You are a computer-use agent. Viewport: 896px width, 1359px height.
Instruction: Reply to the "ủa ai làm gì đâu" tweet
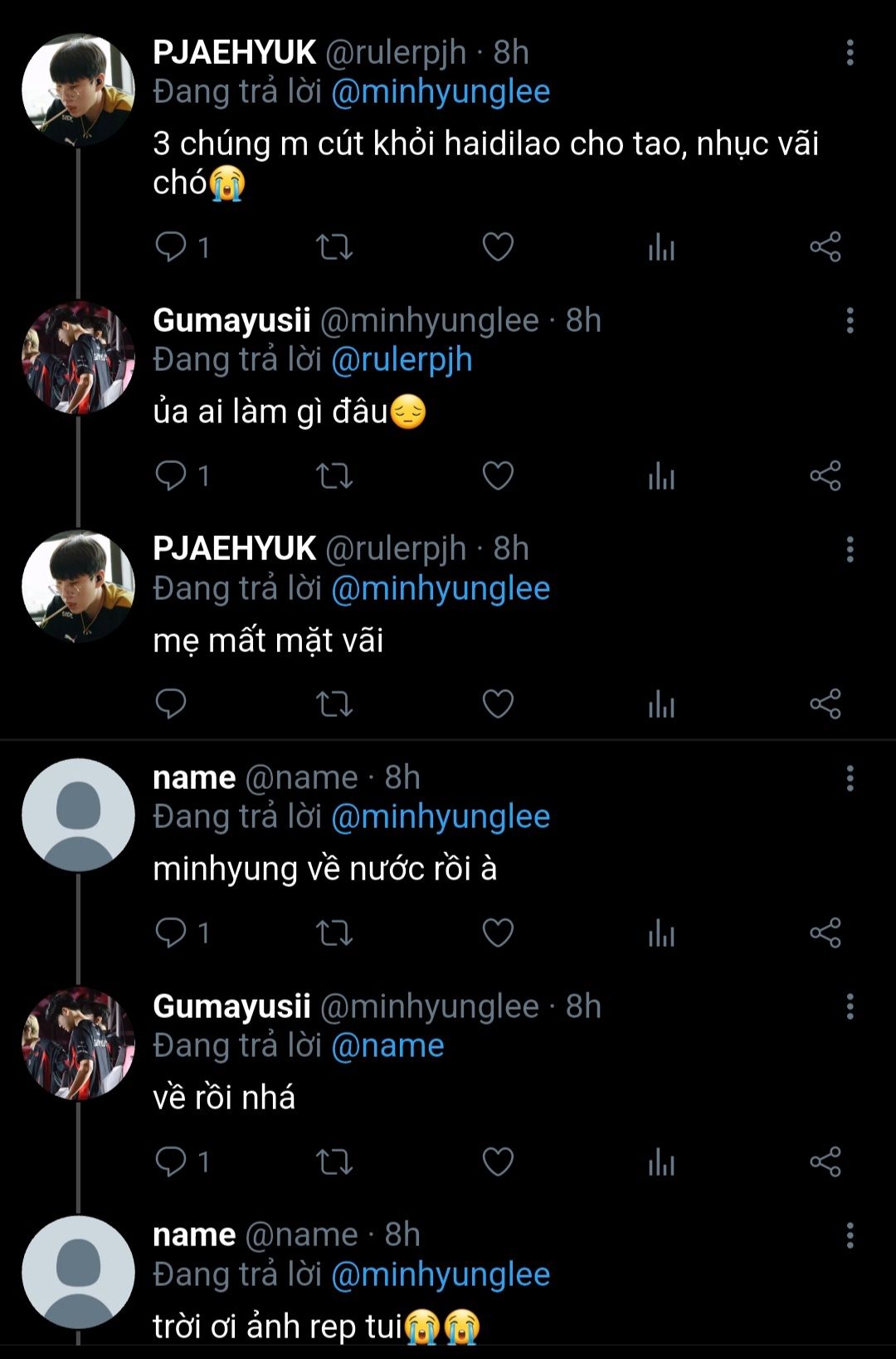click(x=171, y=475)
